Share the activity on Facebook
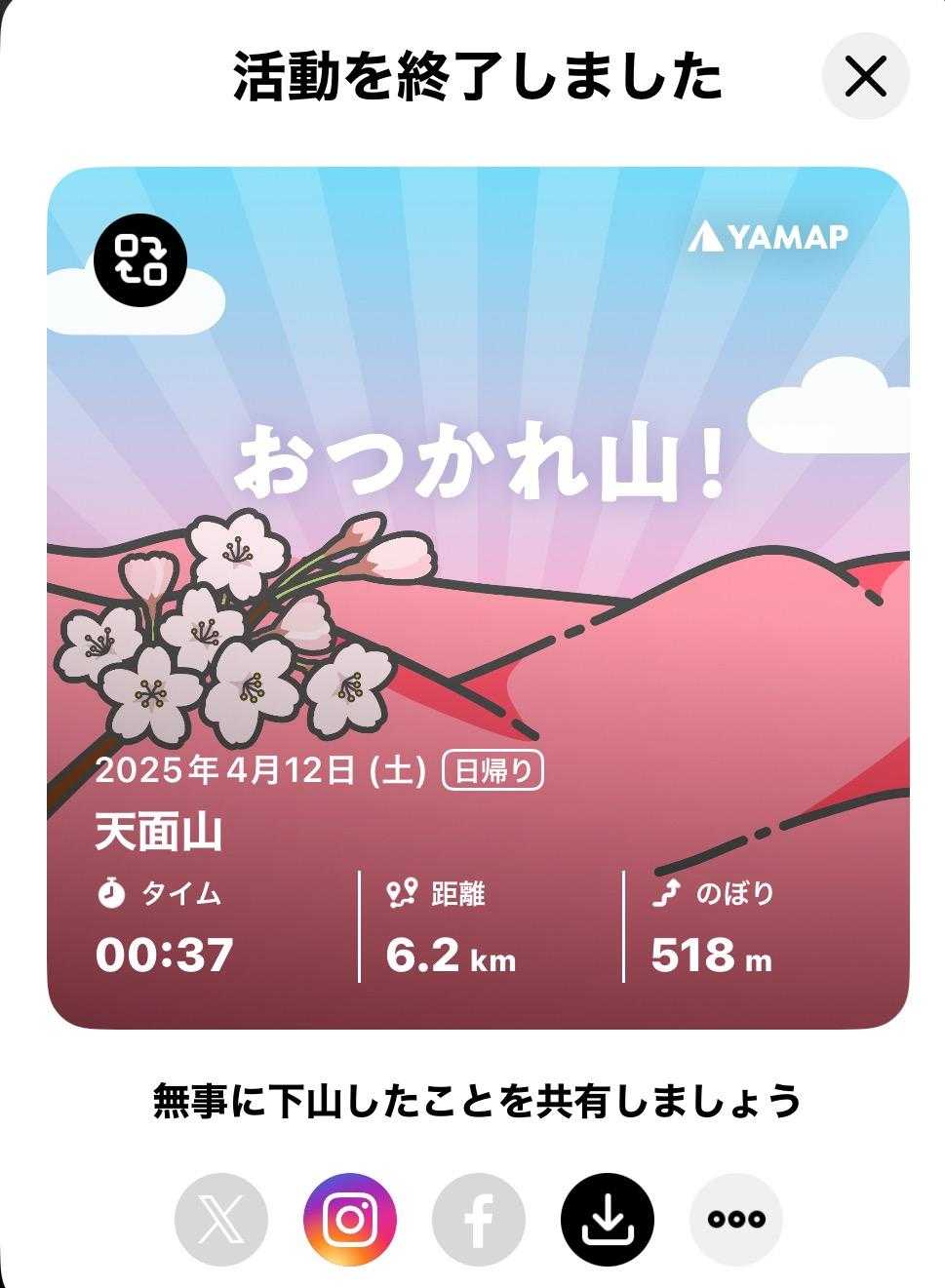This screenshot has width=945, height=1288. coord(478,1219)
